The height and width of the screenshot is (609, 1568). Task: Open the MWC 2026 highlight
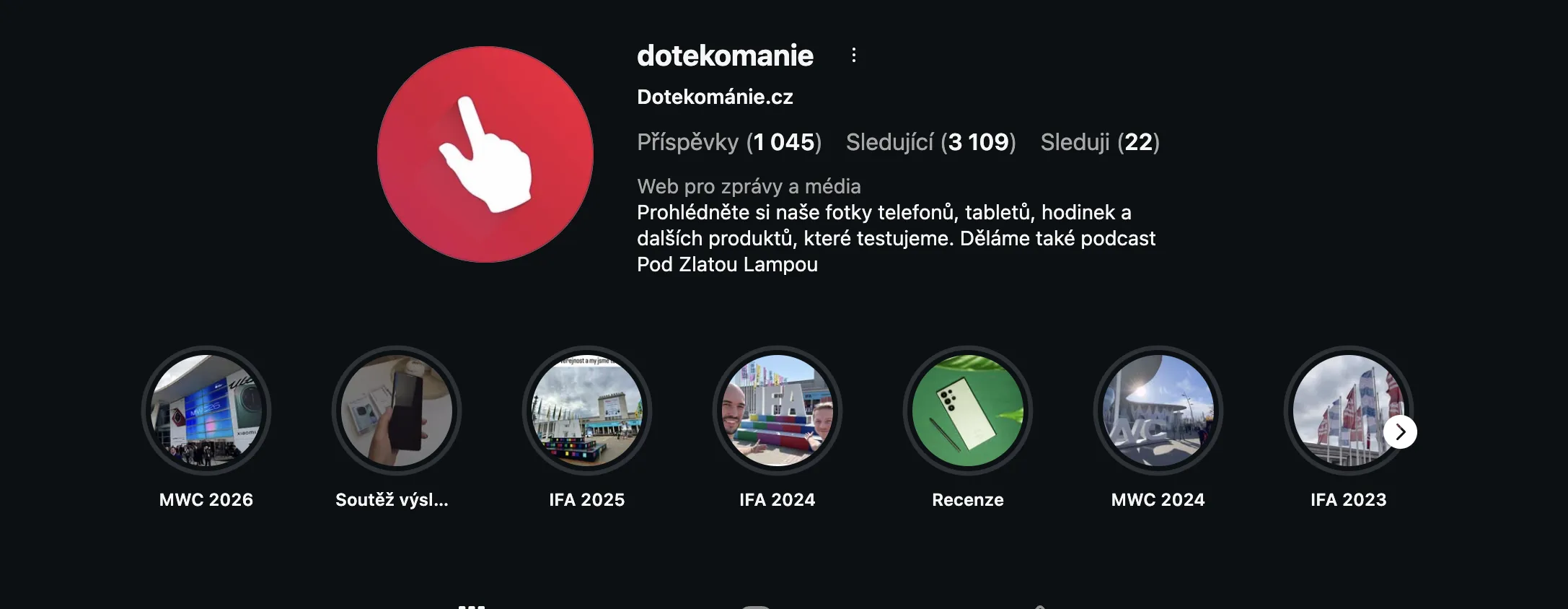pos(206,410)
